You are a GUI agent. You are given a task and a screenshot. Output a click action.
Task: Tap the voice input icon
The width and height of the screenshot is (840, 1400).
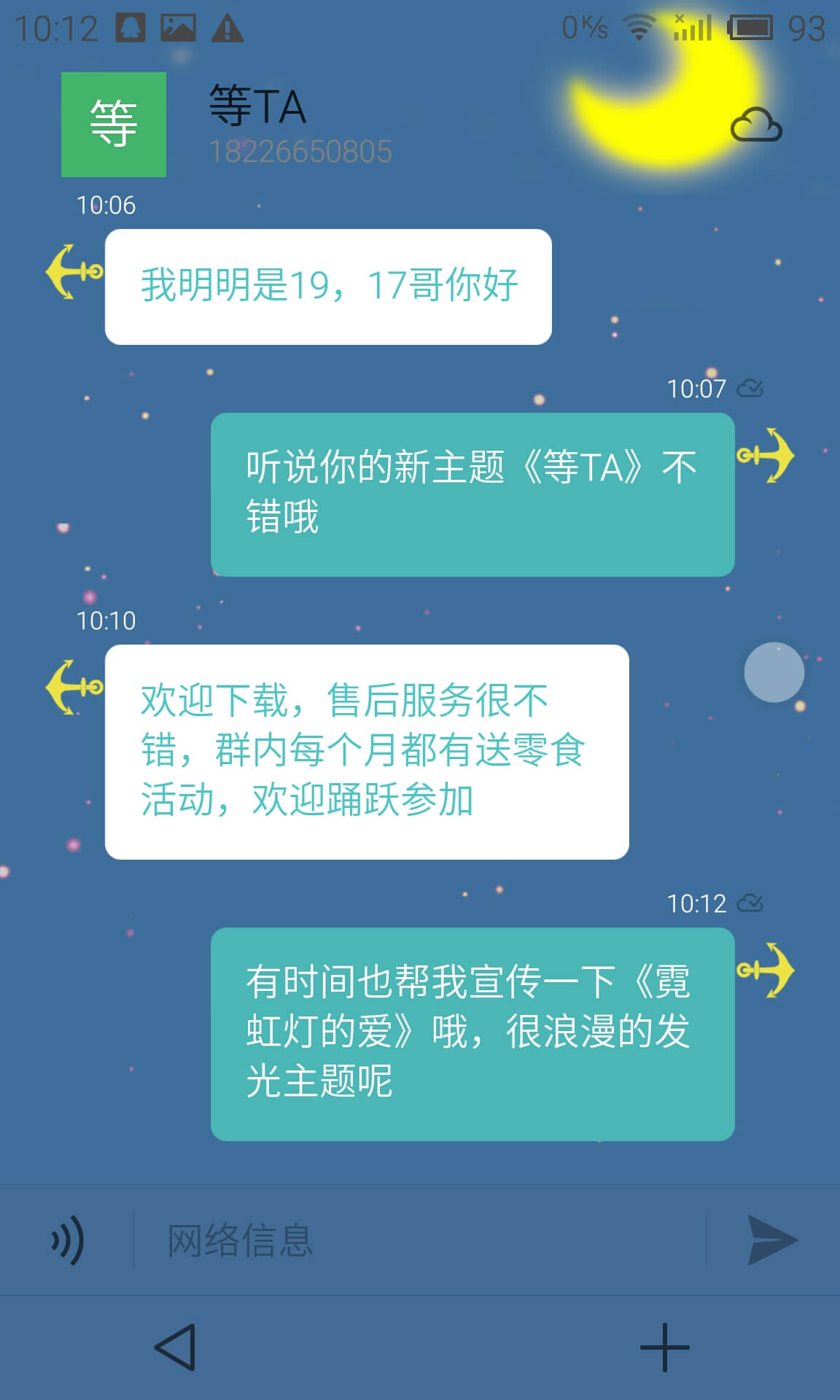67,1240
